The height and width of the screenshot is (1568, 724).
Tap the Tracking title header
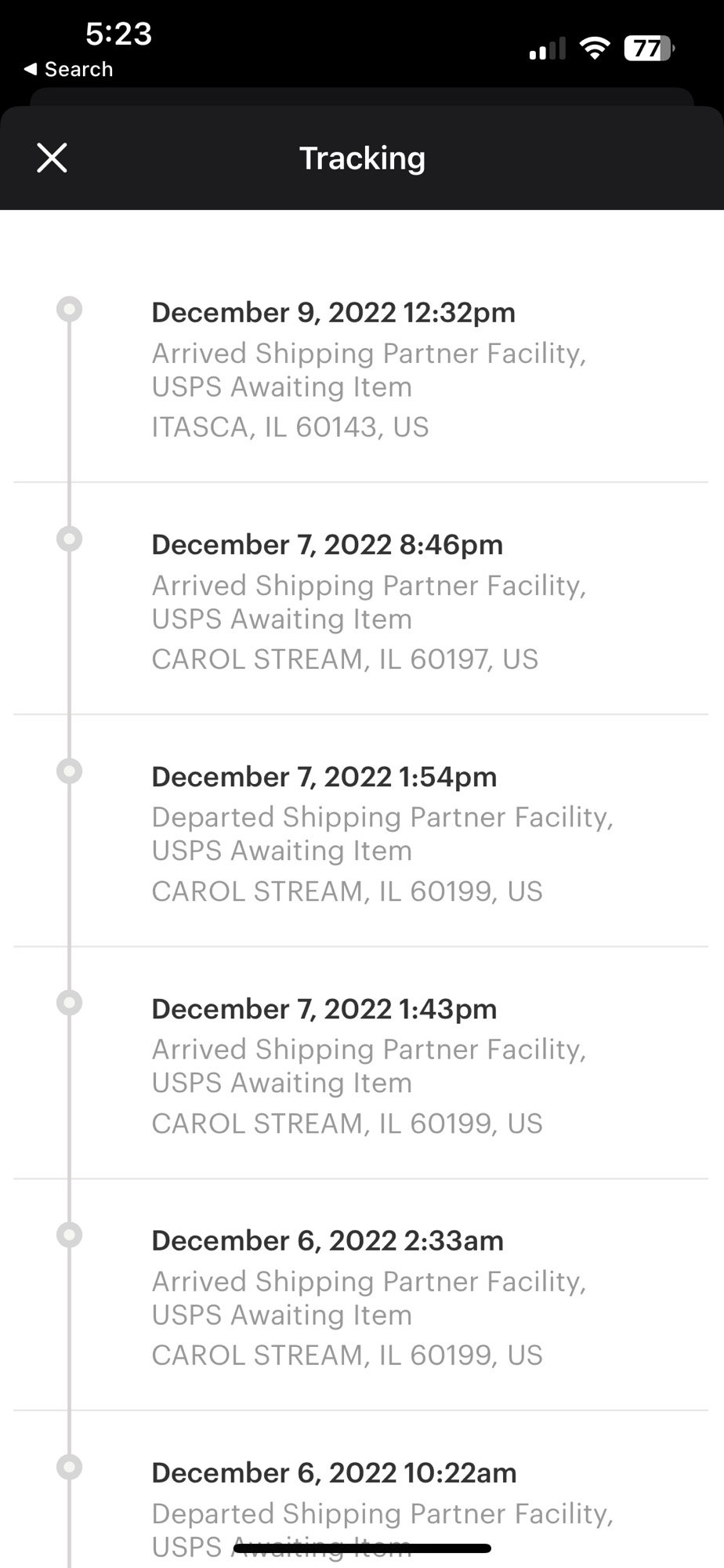tap(361, 158)
